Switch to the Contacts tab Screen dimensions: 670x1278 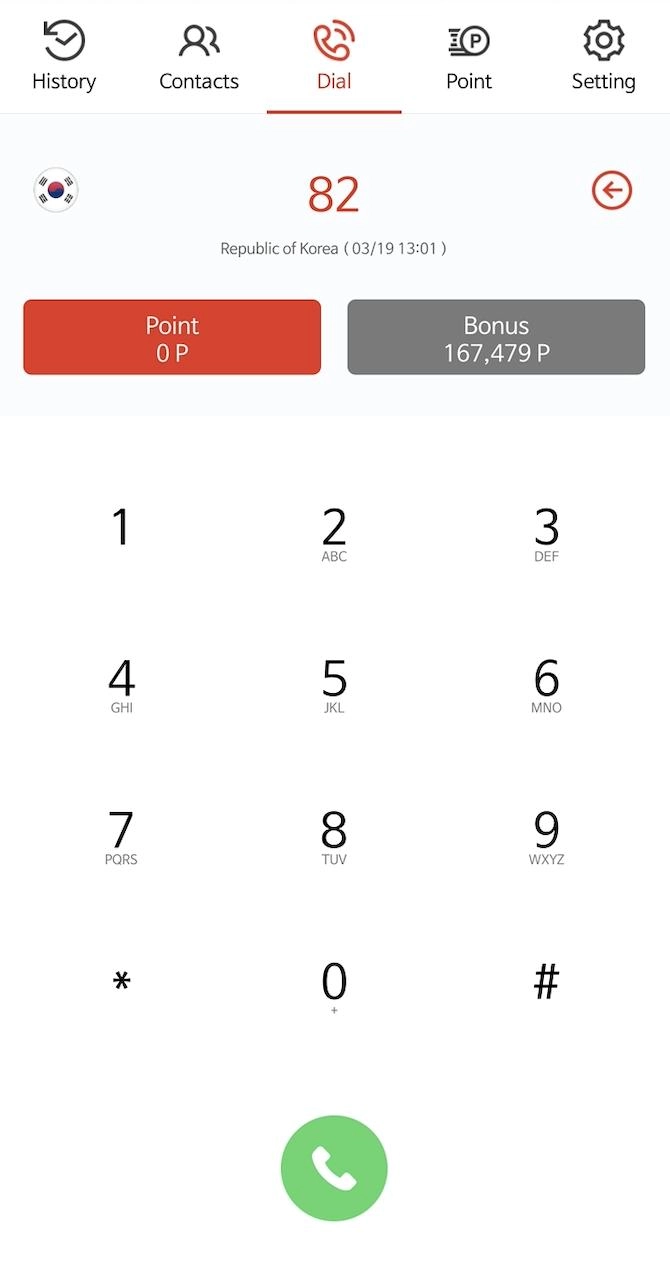click(199, 58)
